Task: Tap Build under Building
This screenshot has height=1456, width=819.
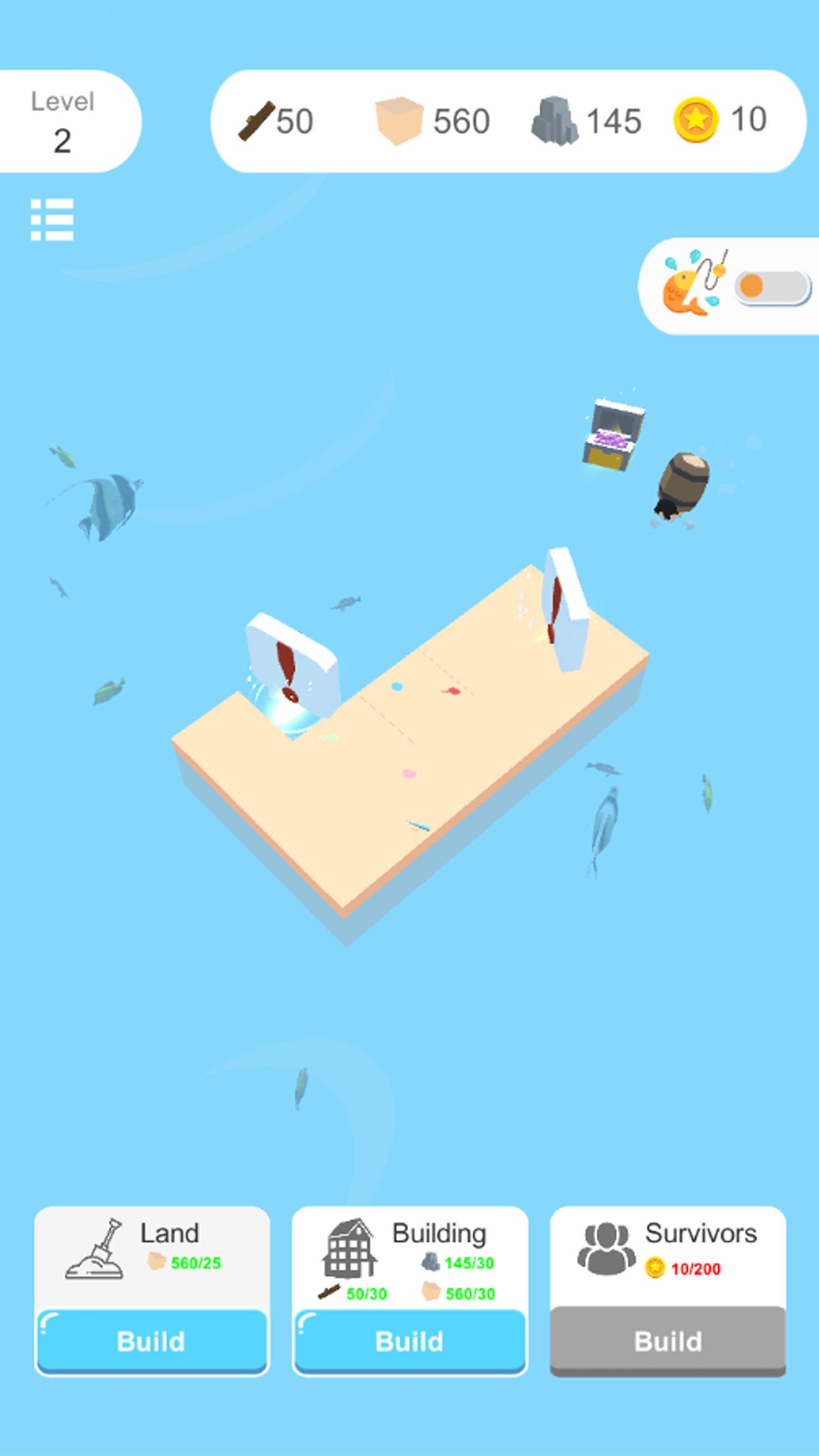Action: click(409, 1341)
